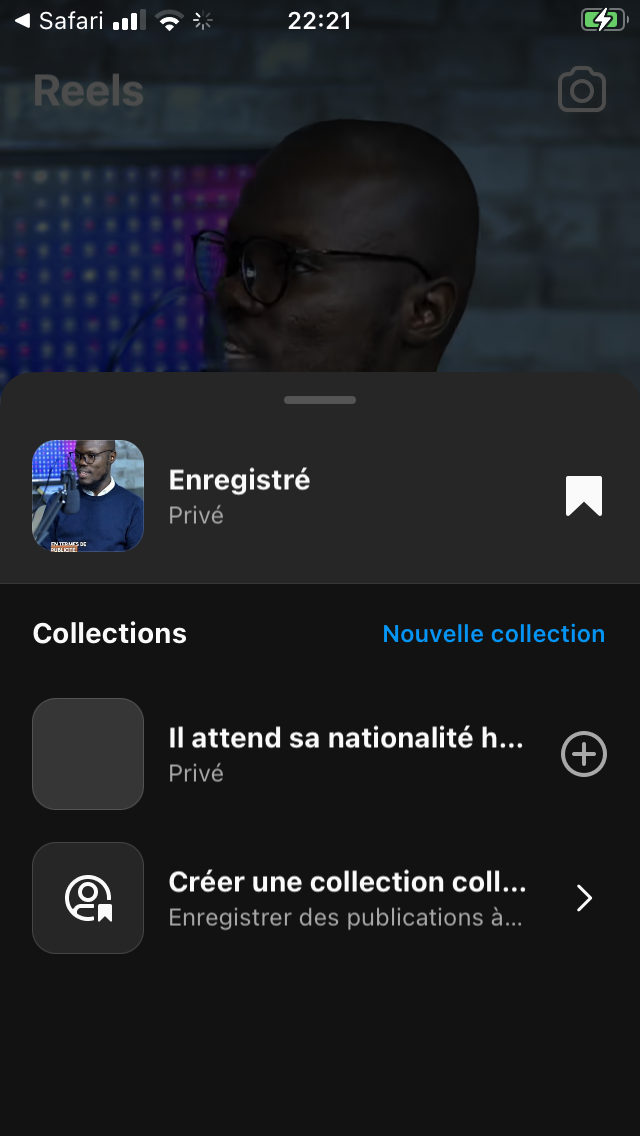The width and height of the screenshot is (640, 1136).
Task: Tap the filled bookmark icon beside Enregistré
Action: pos(584,496)
